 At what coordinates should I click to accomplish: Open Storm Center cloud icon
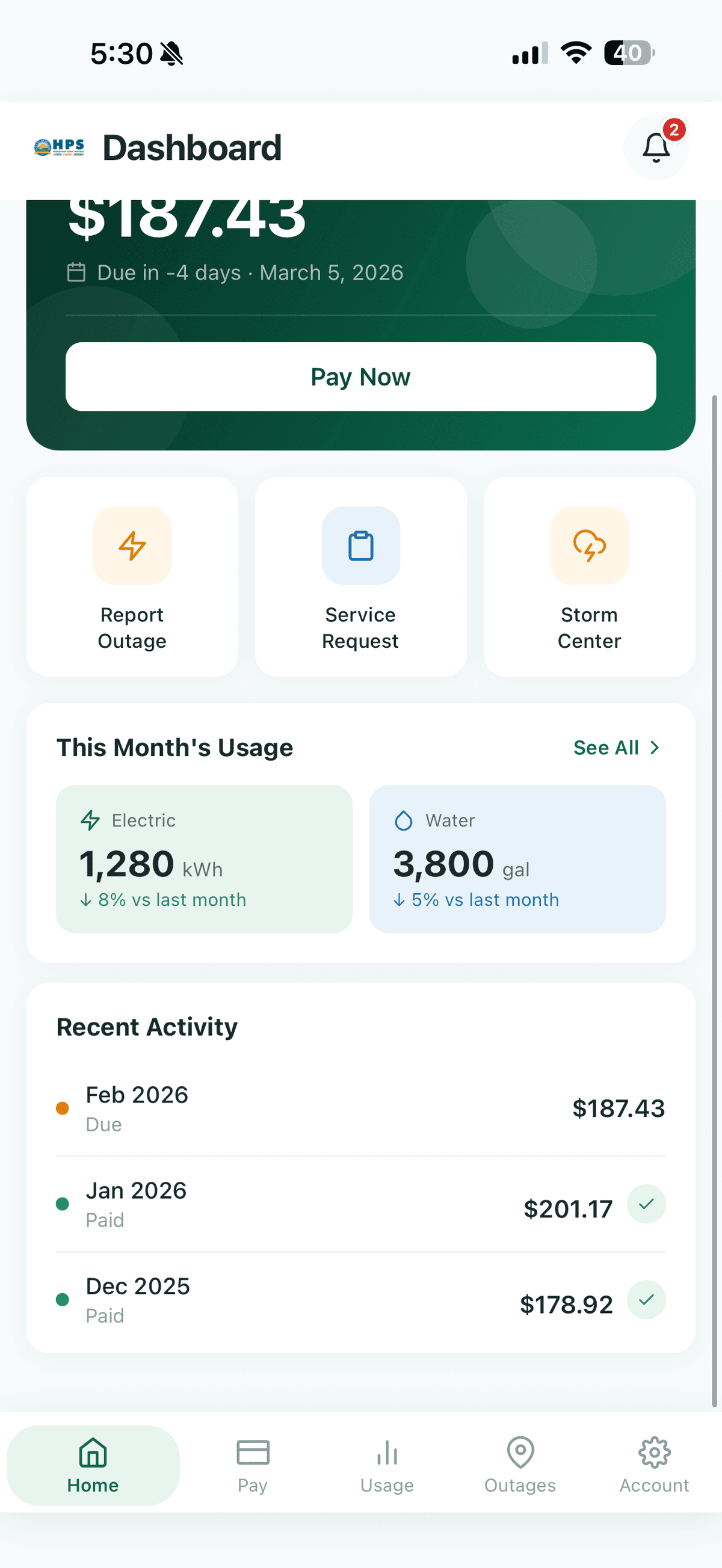pyautogui.click(x=588, y=546)
